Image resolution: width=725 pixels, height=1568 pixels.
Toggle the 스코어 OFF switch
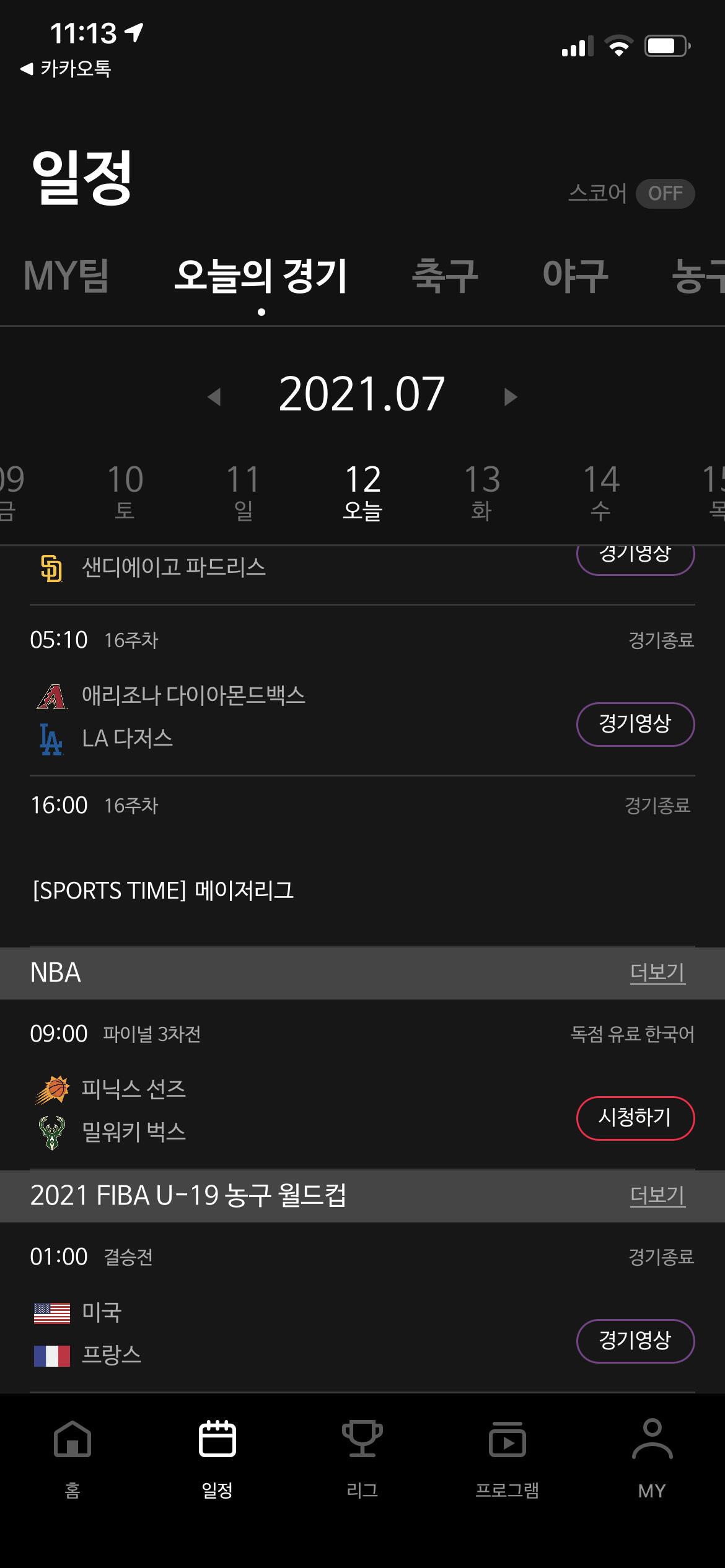pyautogui.click(x=665, y=194)
